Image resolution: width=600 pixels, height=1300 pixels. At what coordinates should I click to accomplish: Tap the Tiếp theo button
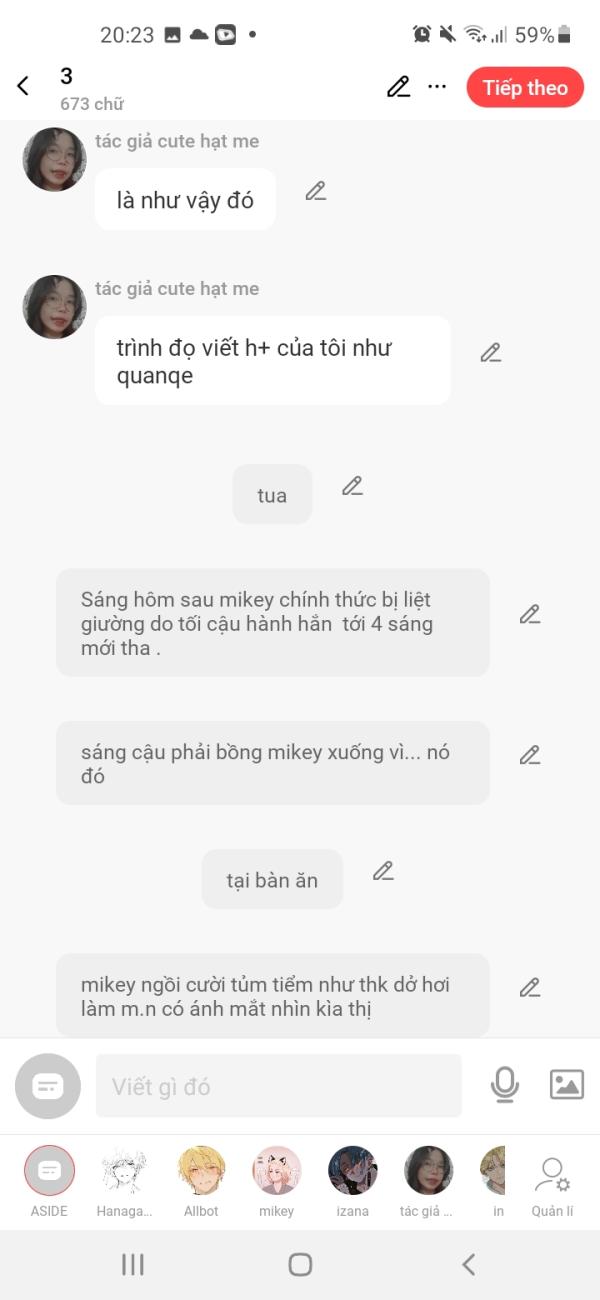tap(525, 87)
